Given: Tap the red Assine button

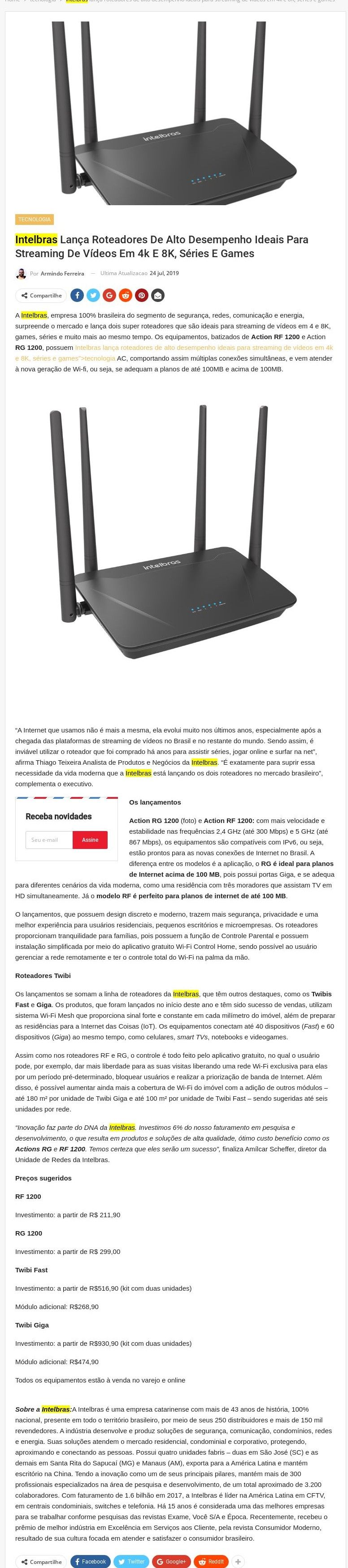Looking at the screenshot, I should coord(90,840).
